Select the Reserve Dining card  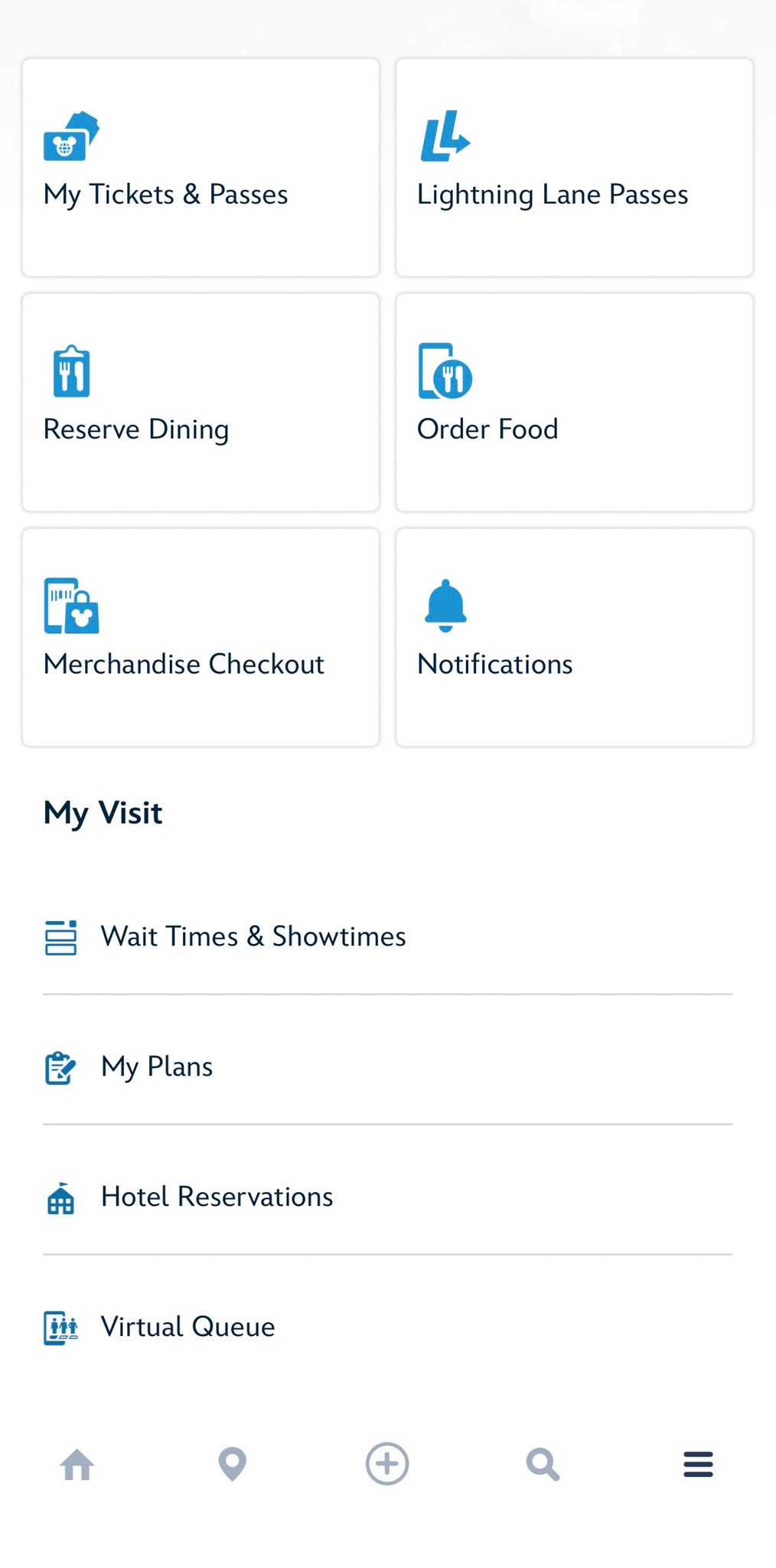(x=201, y=403)
